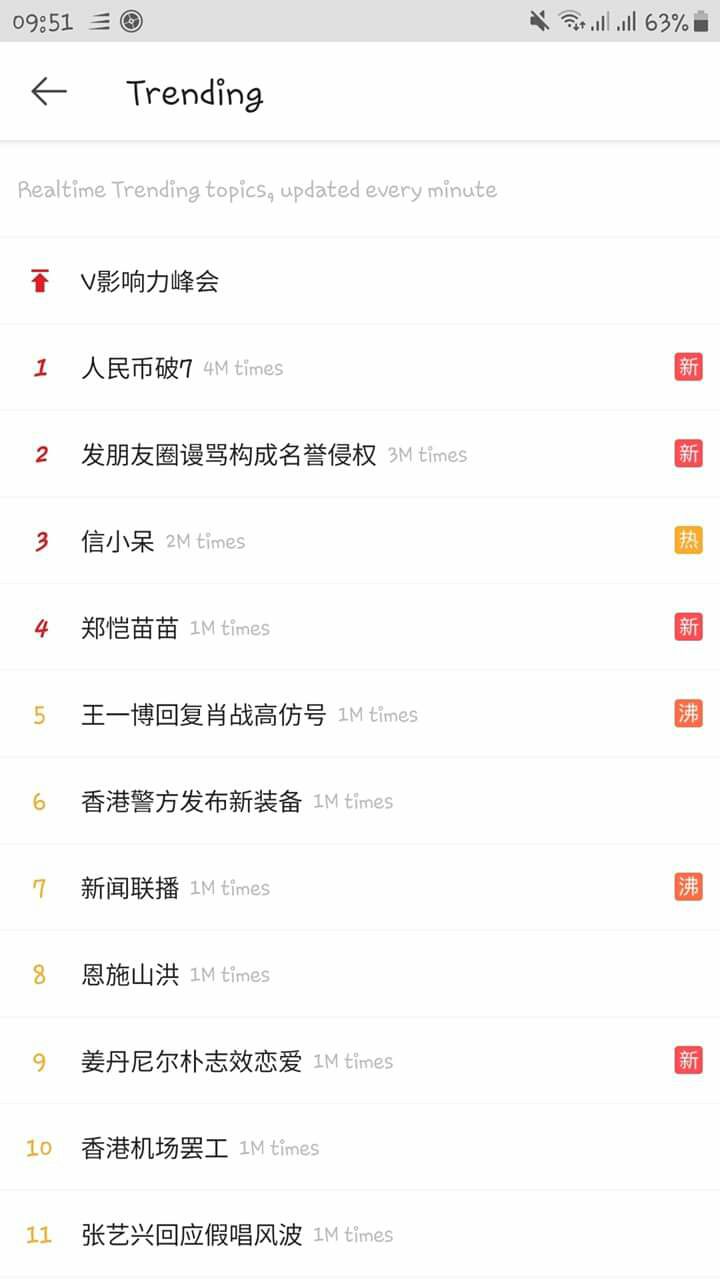The width and height of the screenshot is (720, 1280).
Task: Select trending topic 信小呆
Action: coord(360,541)
